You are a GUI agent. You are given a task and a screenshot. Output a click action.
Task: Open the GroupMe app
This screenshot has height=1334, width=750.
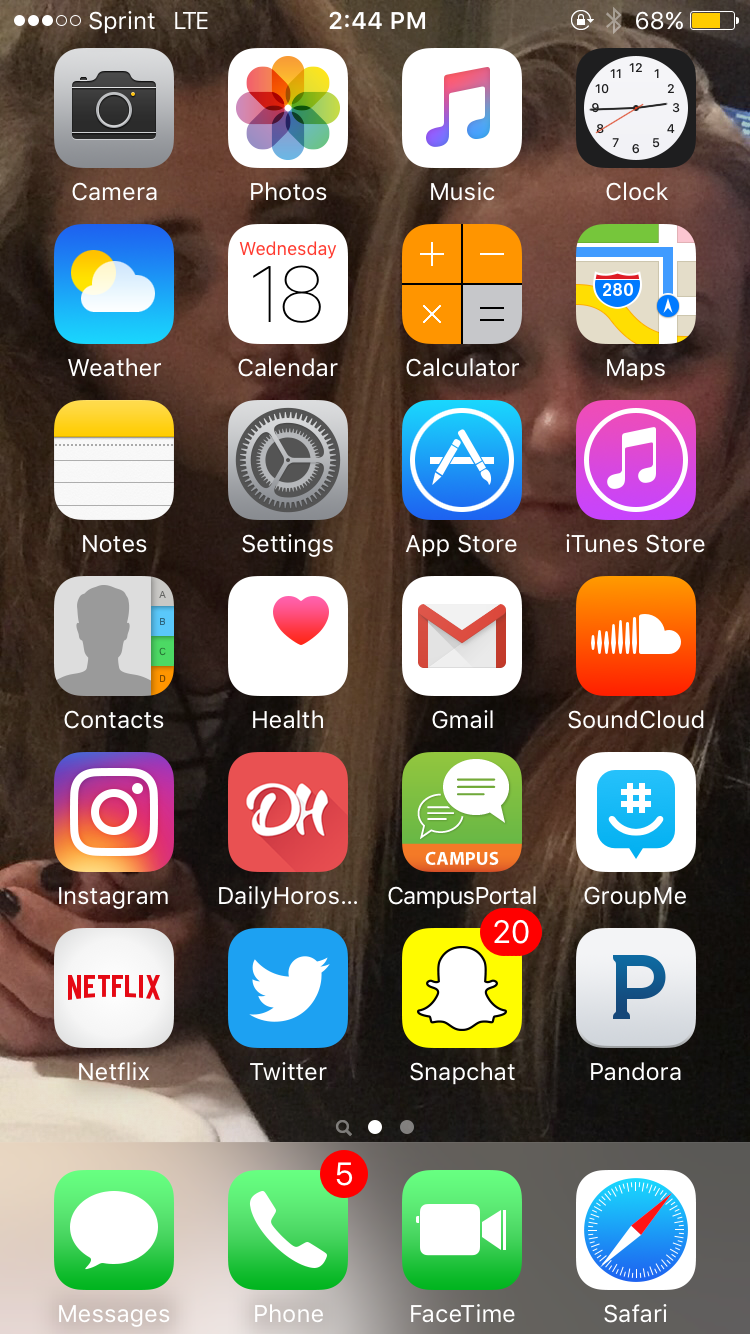[636, 812]
